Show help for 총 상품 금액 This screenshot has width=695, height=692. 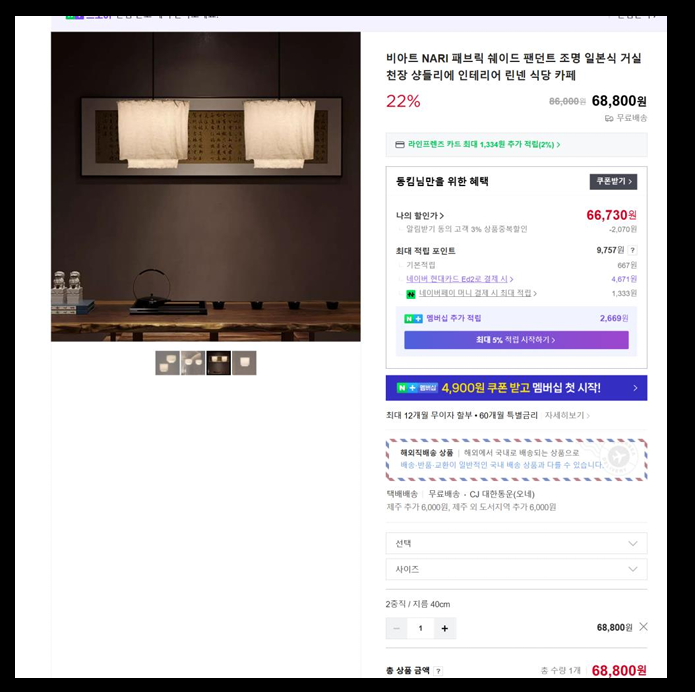438,671
